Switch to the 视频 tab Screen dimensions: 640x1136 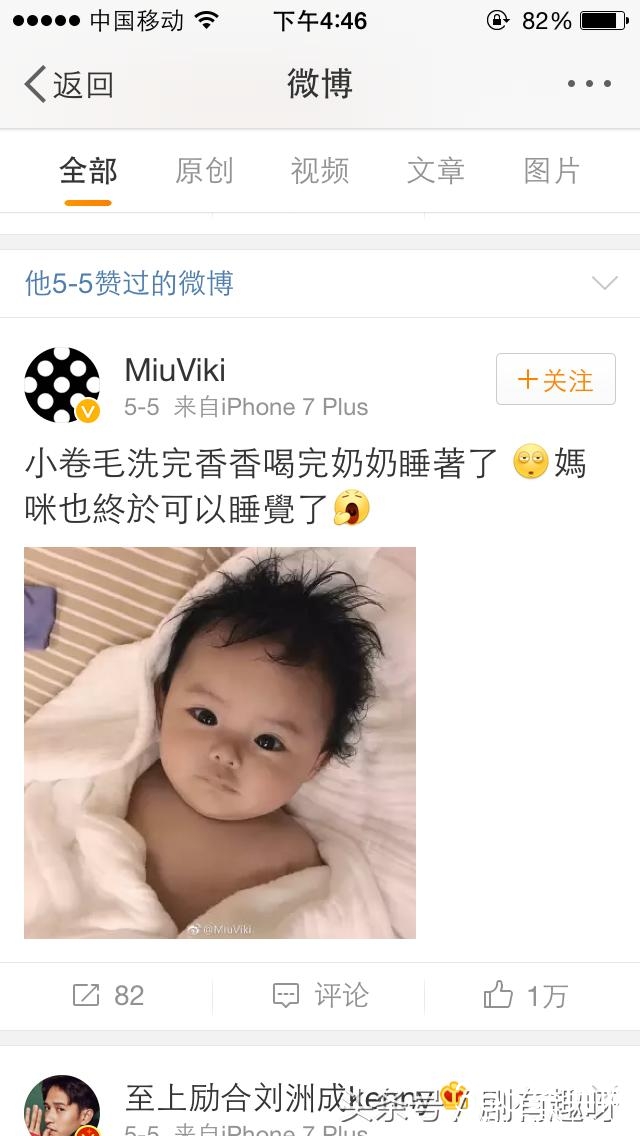pyautogui.click(x=320, y=171)
